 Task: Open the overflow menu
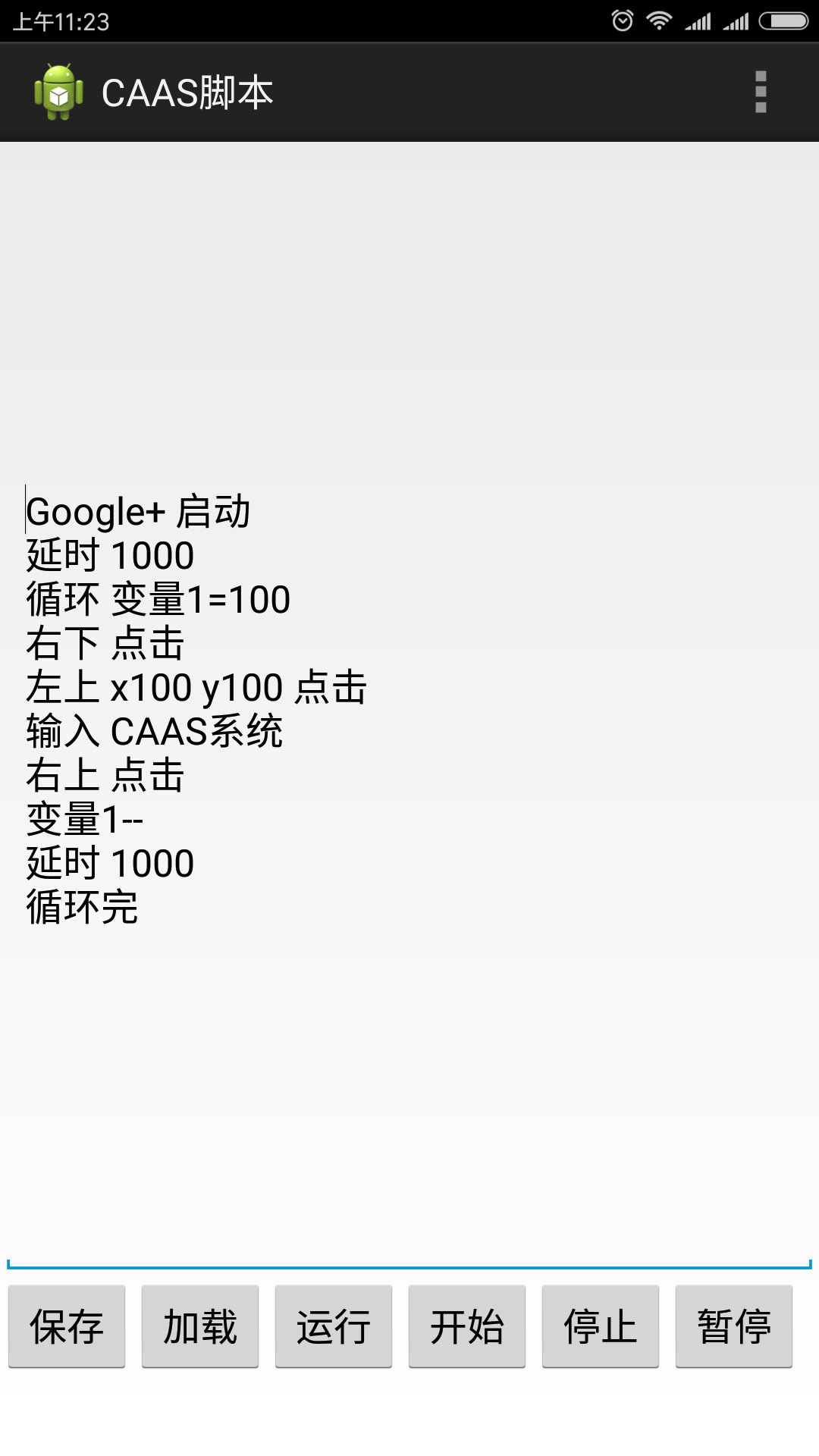pyautogui.click(x=761, y=92)
